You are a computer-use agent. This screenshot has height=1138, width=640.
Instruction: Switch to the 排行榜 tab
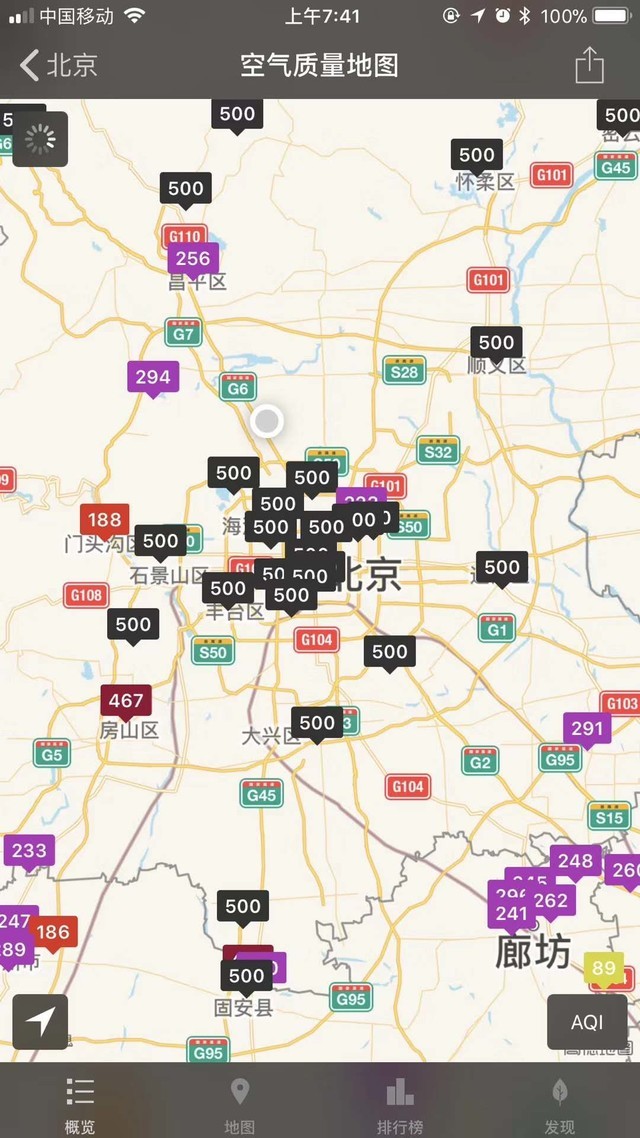[x=400, y=1104]
